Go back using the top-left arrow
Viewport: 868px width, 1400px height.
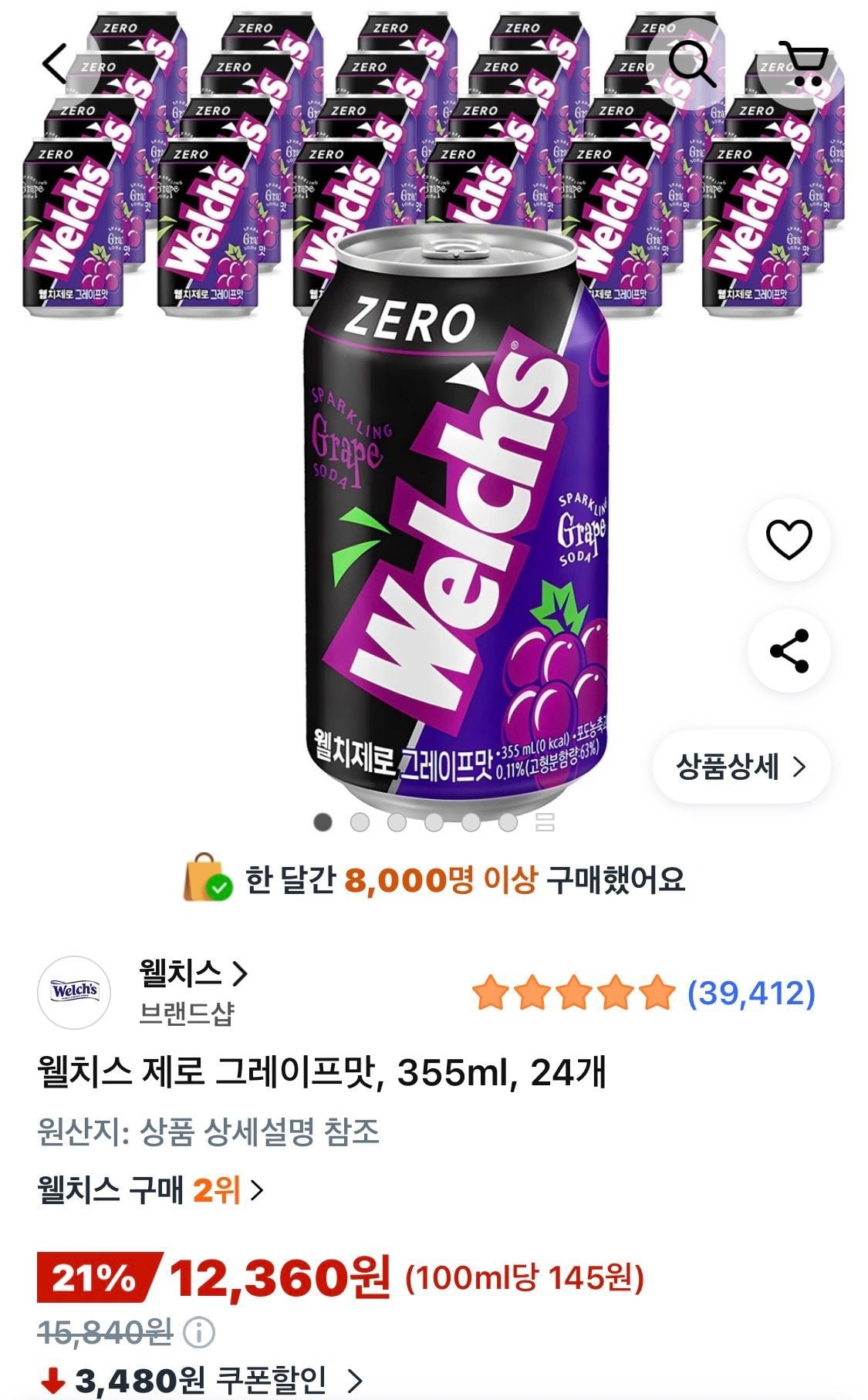56,64
